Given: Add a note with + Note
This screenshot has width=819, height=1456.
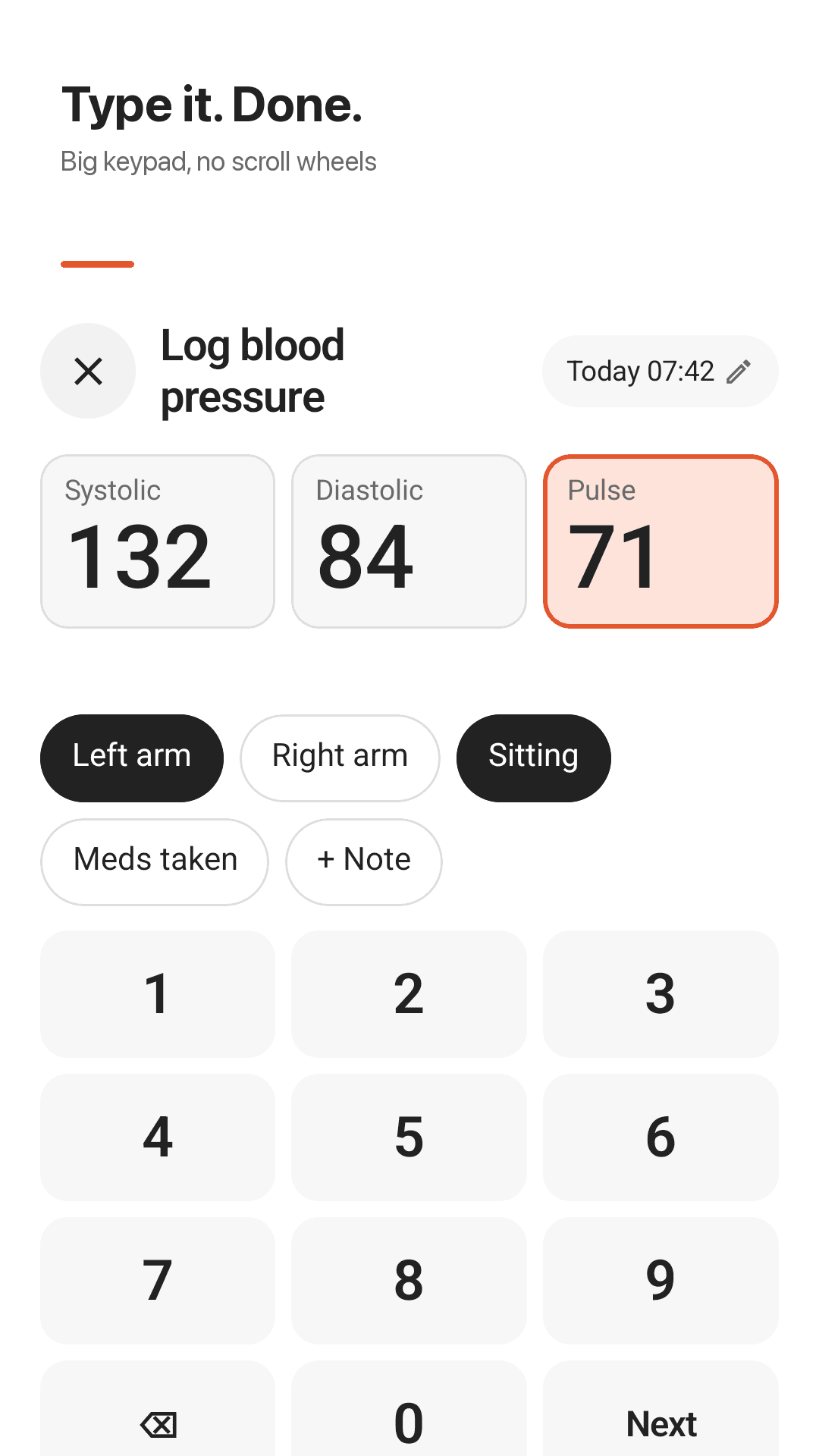Looking at the screenshot, I should (364, 861).
